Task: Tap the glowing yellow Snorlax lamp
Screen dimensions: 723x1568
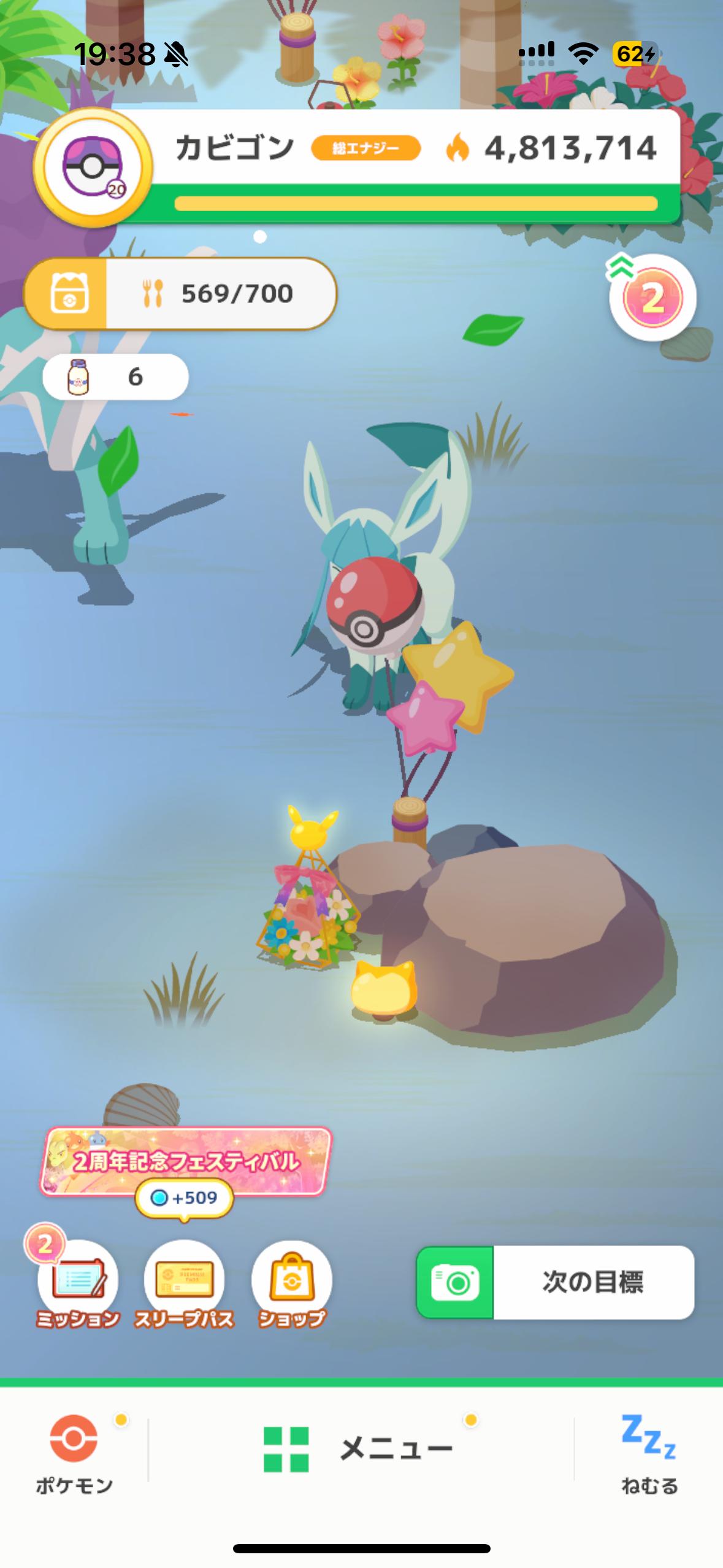Action: pyautogui.click(x=384, y=989)
